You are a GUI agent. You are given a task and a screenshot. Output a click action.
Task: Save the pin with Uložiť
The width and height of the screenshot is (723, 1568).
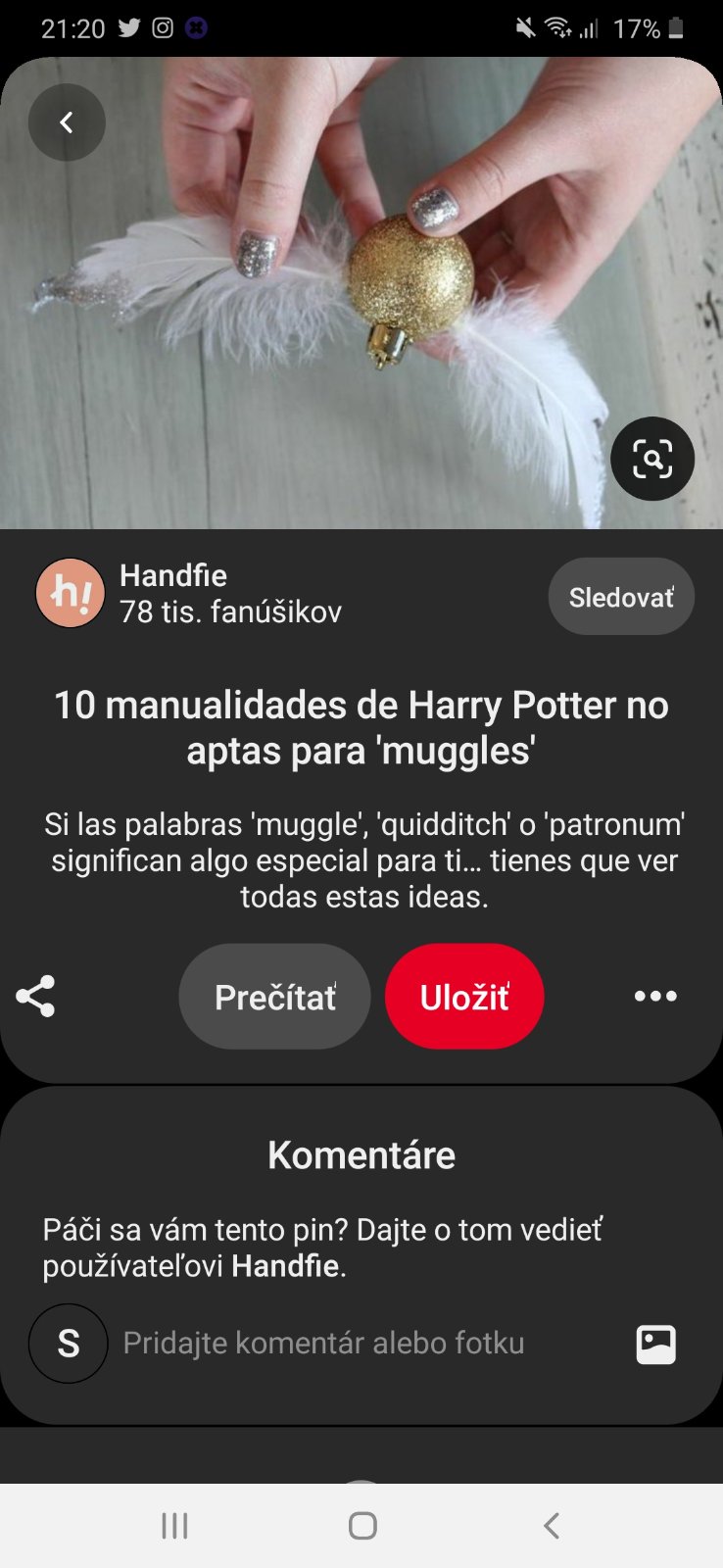464,997
